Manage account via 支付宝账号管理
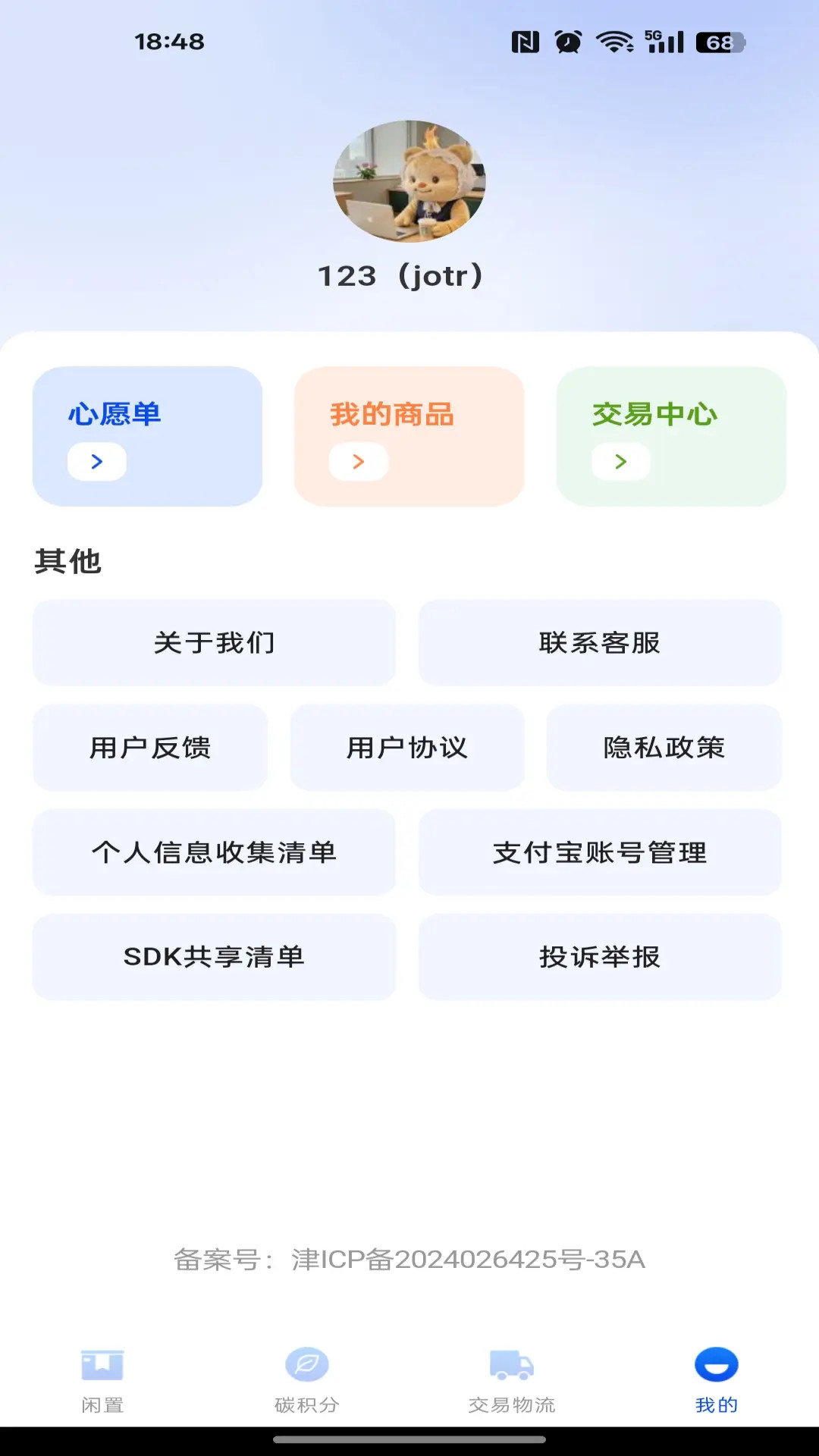Image resolution: width=819 pixels, height=1456 pixels. (600, 852)
